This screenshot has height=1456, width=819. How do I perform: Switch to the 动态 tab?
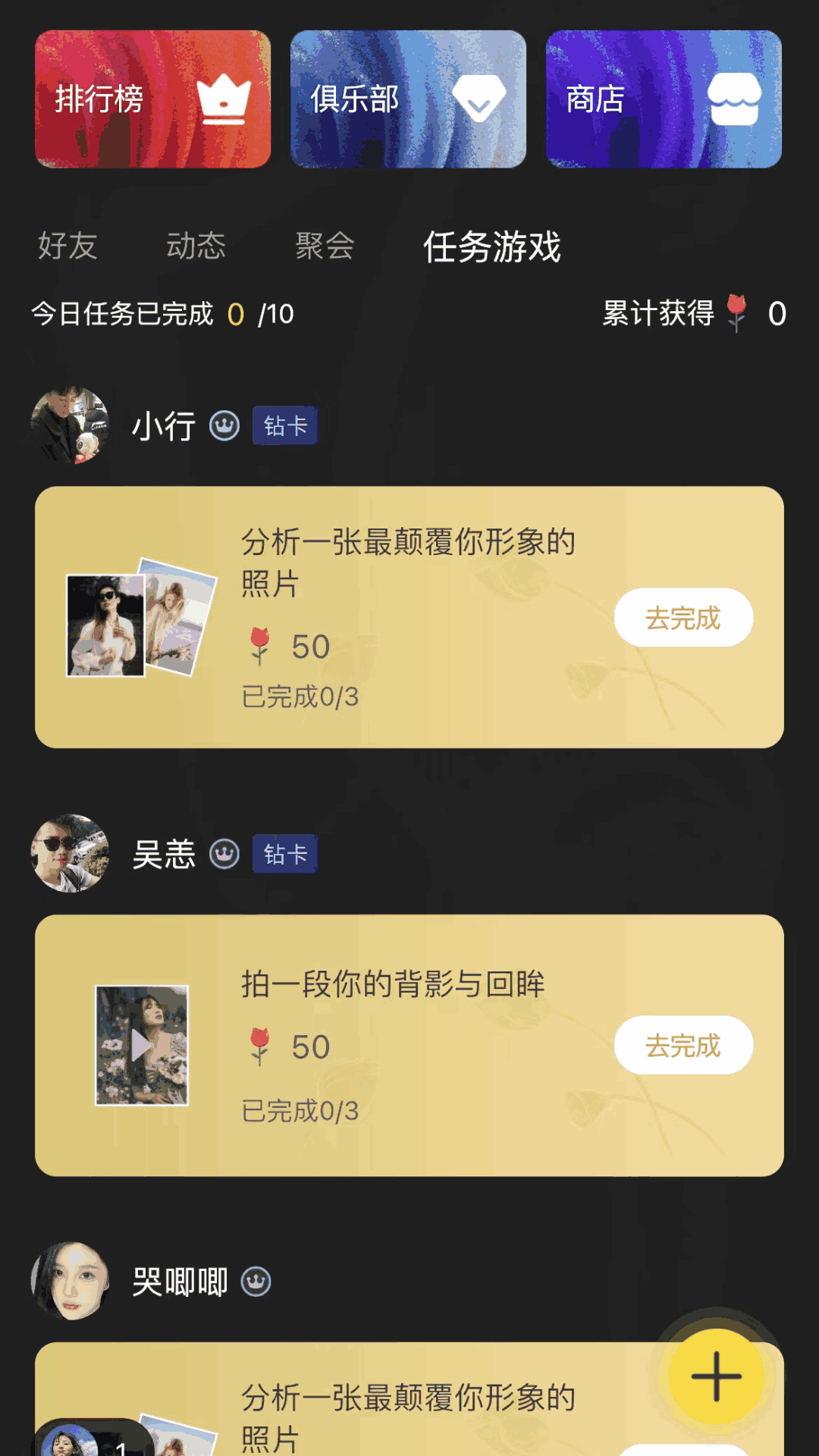click(x=196, y=246)
